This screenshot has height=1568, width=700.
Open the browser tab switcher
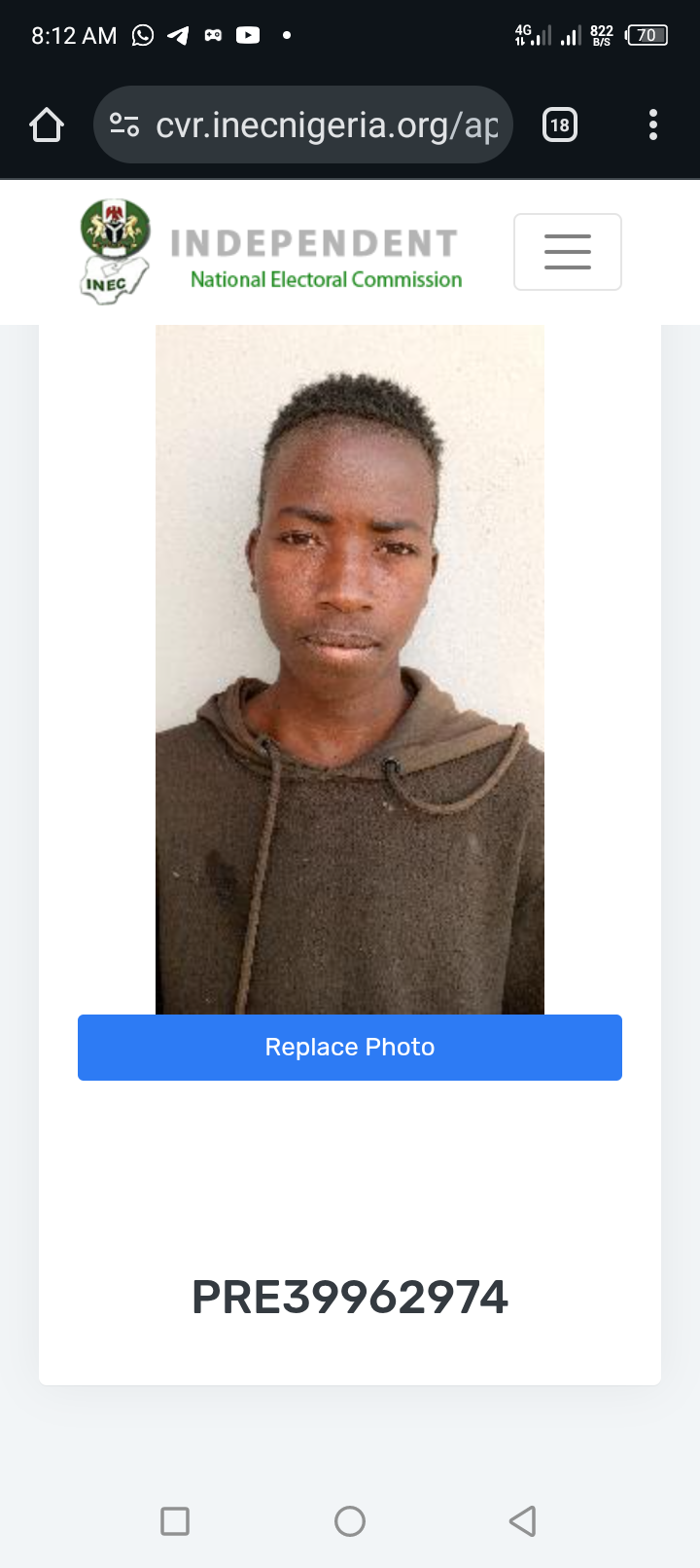[559, 125]
